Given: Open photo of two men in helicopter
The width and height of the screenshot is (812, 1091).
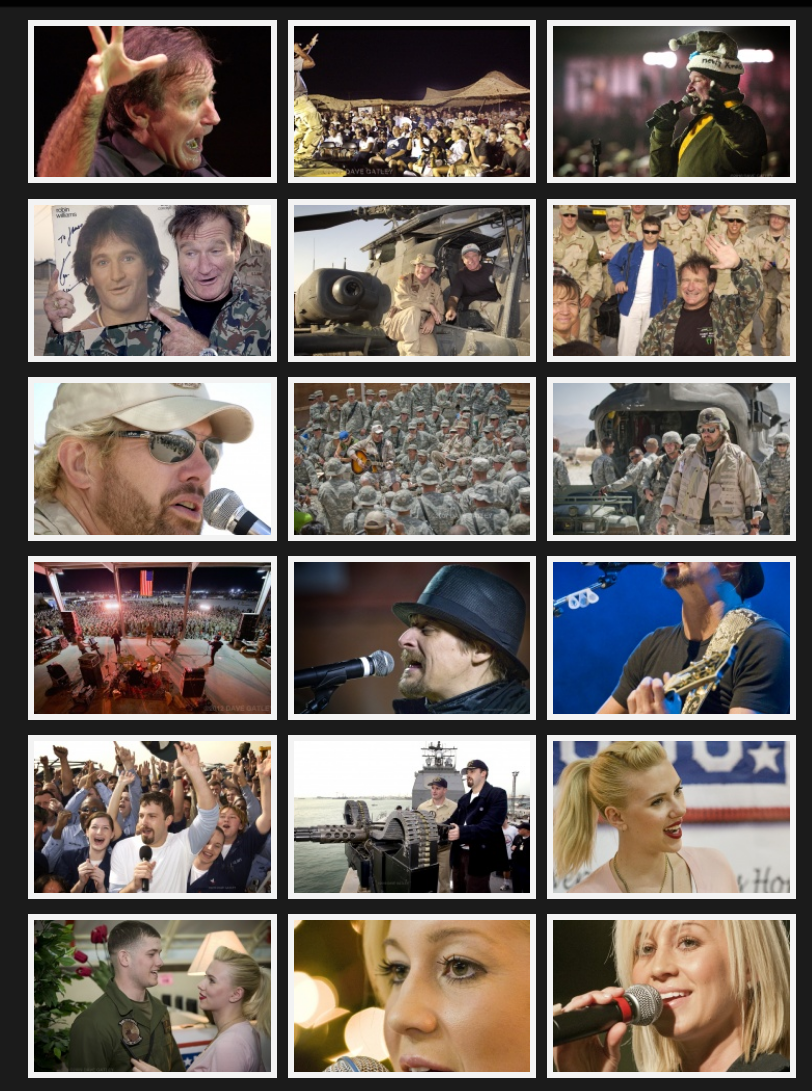Looking at the screenshot, I should 412,281.
